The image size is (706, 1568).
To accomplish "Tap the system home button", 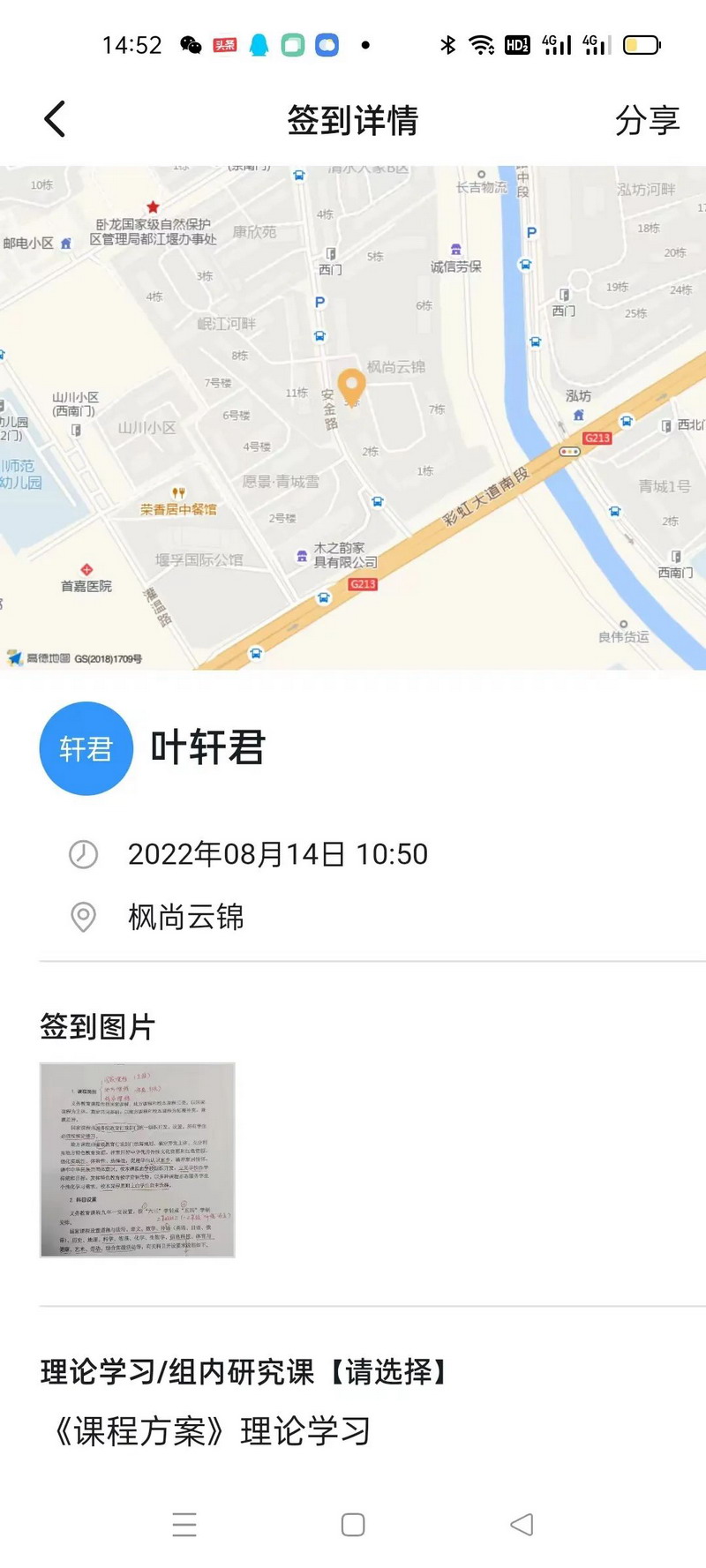I will 353,1524.
